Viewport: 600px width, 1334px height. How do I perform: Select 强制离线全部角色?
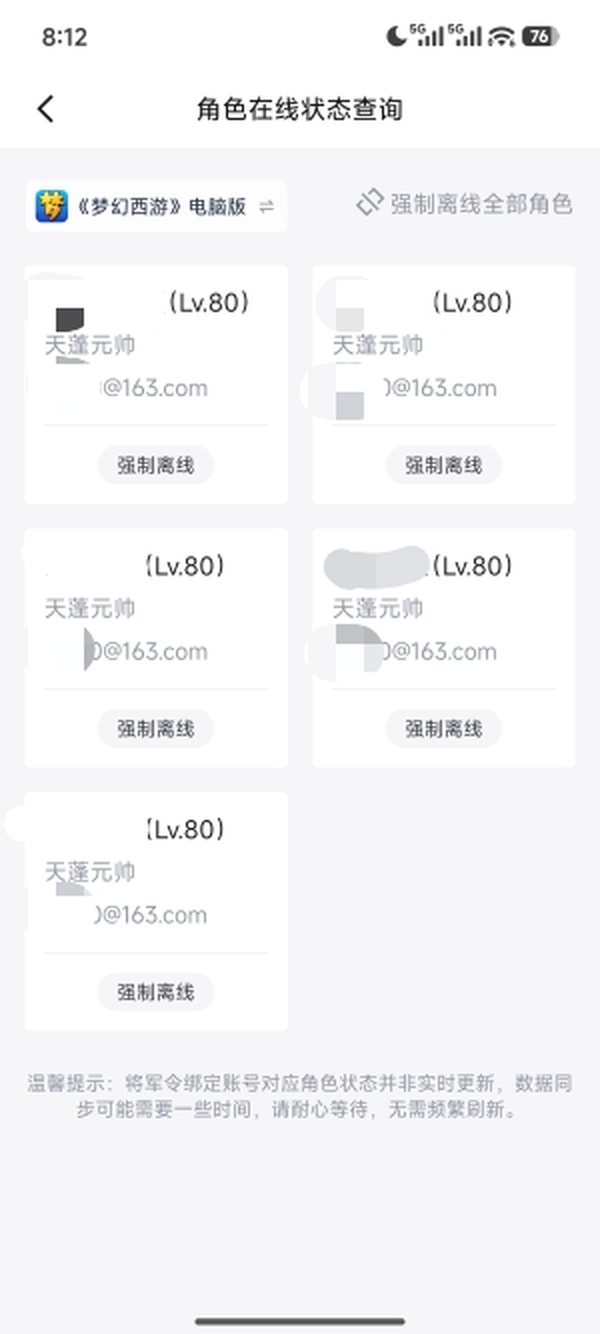(465, 204)
